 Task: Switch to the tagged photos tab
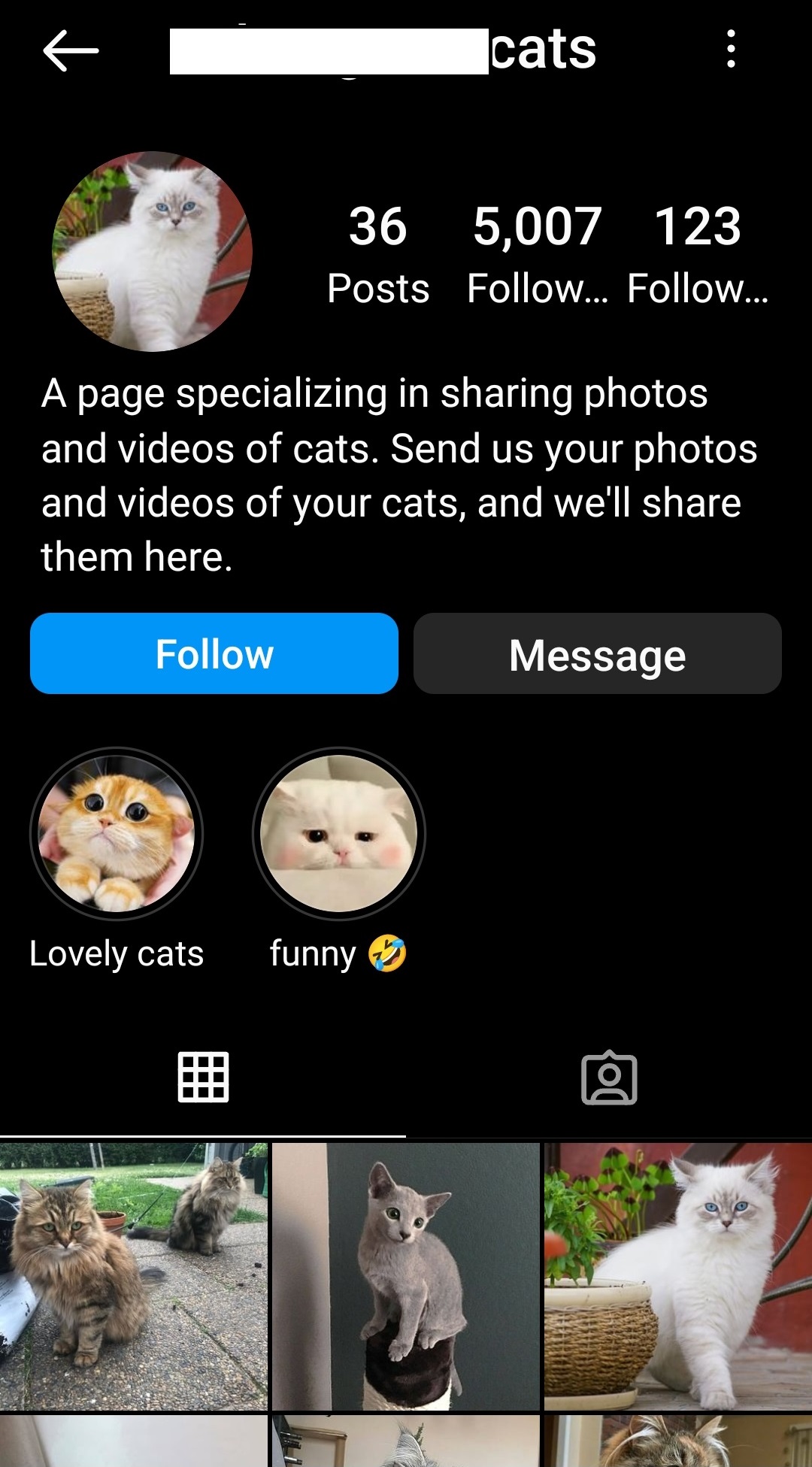pos(609,1078)
